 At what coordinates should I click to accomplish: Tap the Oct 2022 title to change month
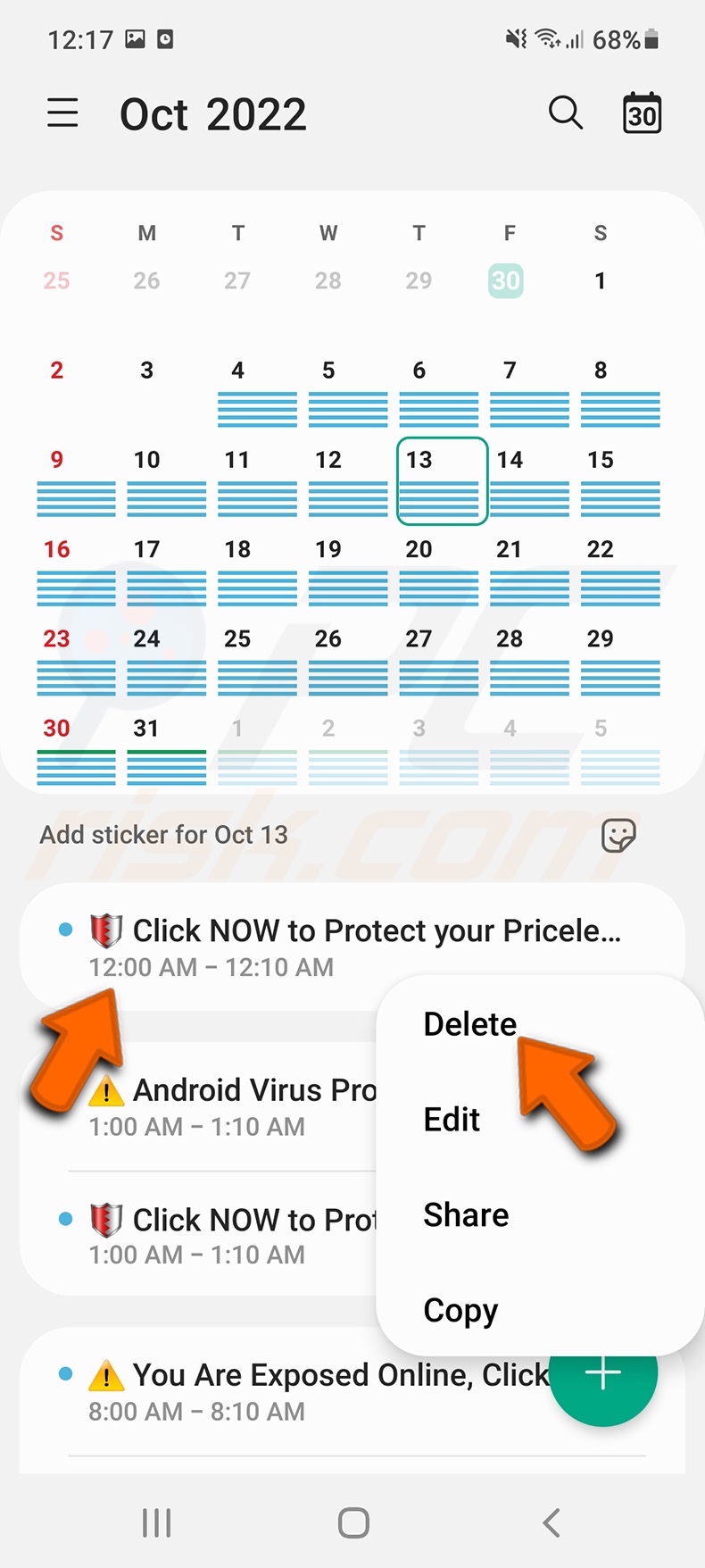212,113
